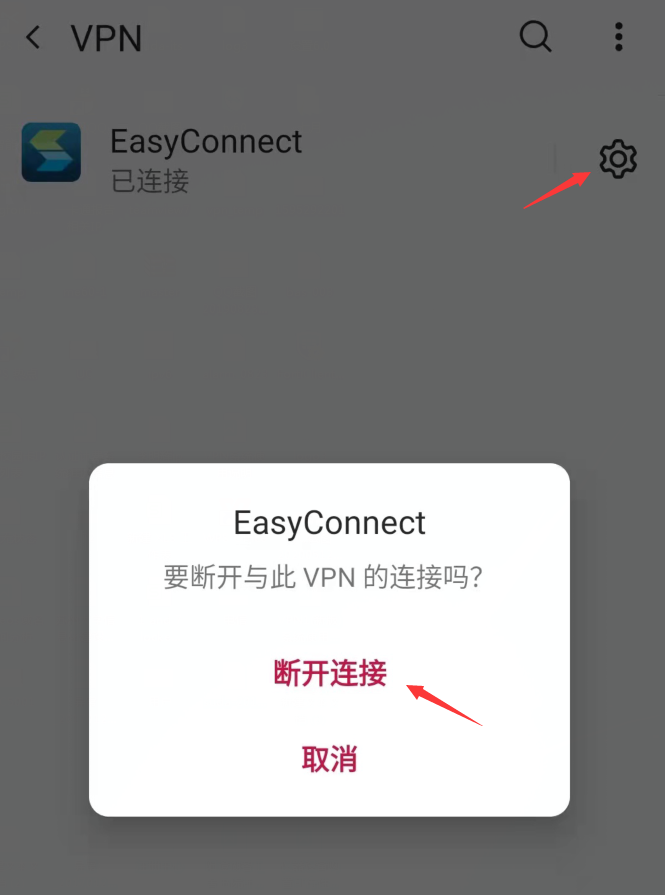The height and width of the screenshot is (895, 665).
Task: Open EasyConnect VPN settings gear
Action: (x=618, y=159)
